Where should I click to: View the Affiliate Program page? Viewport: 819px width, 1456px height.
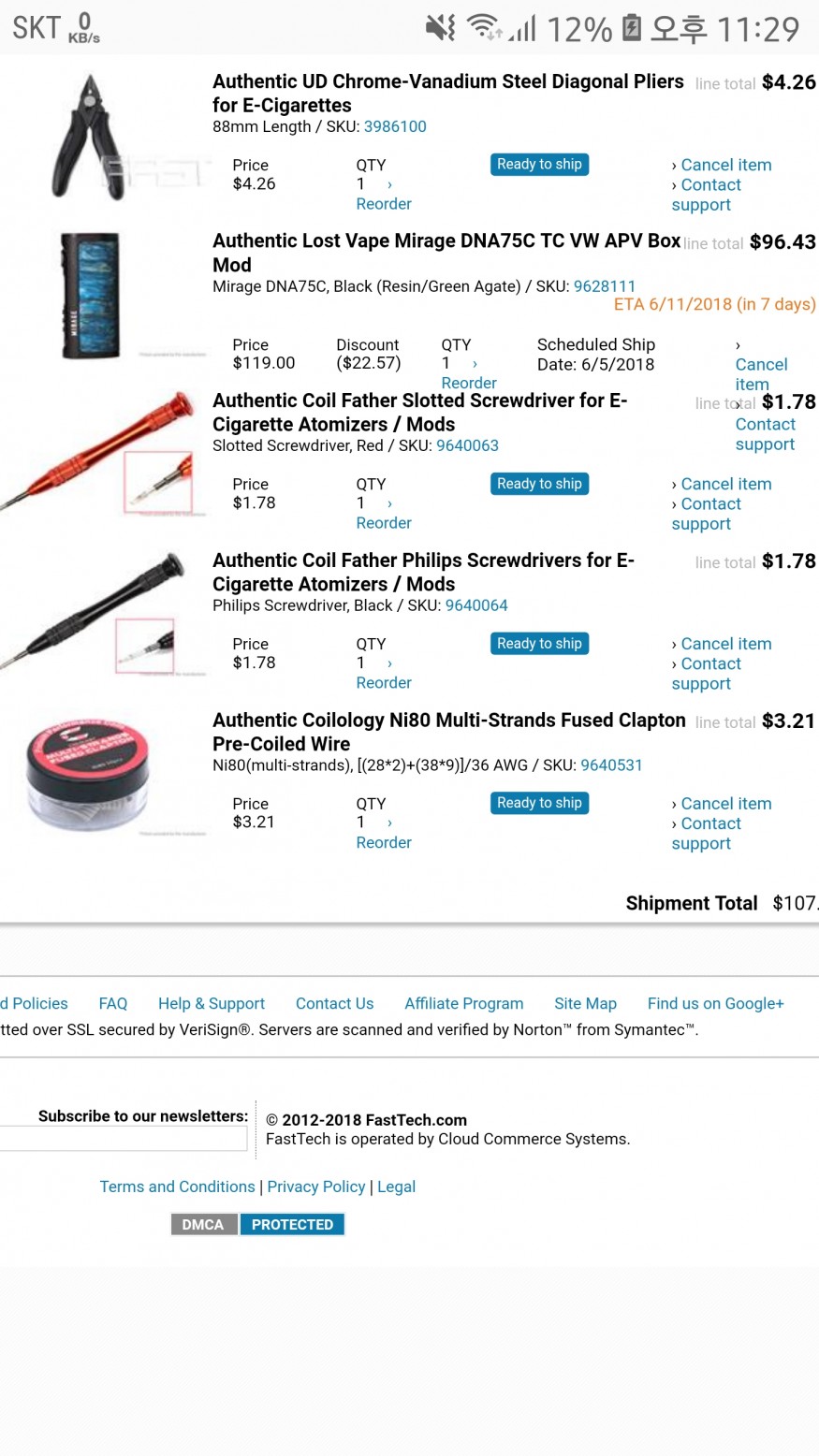click(463, 1003)
